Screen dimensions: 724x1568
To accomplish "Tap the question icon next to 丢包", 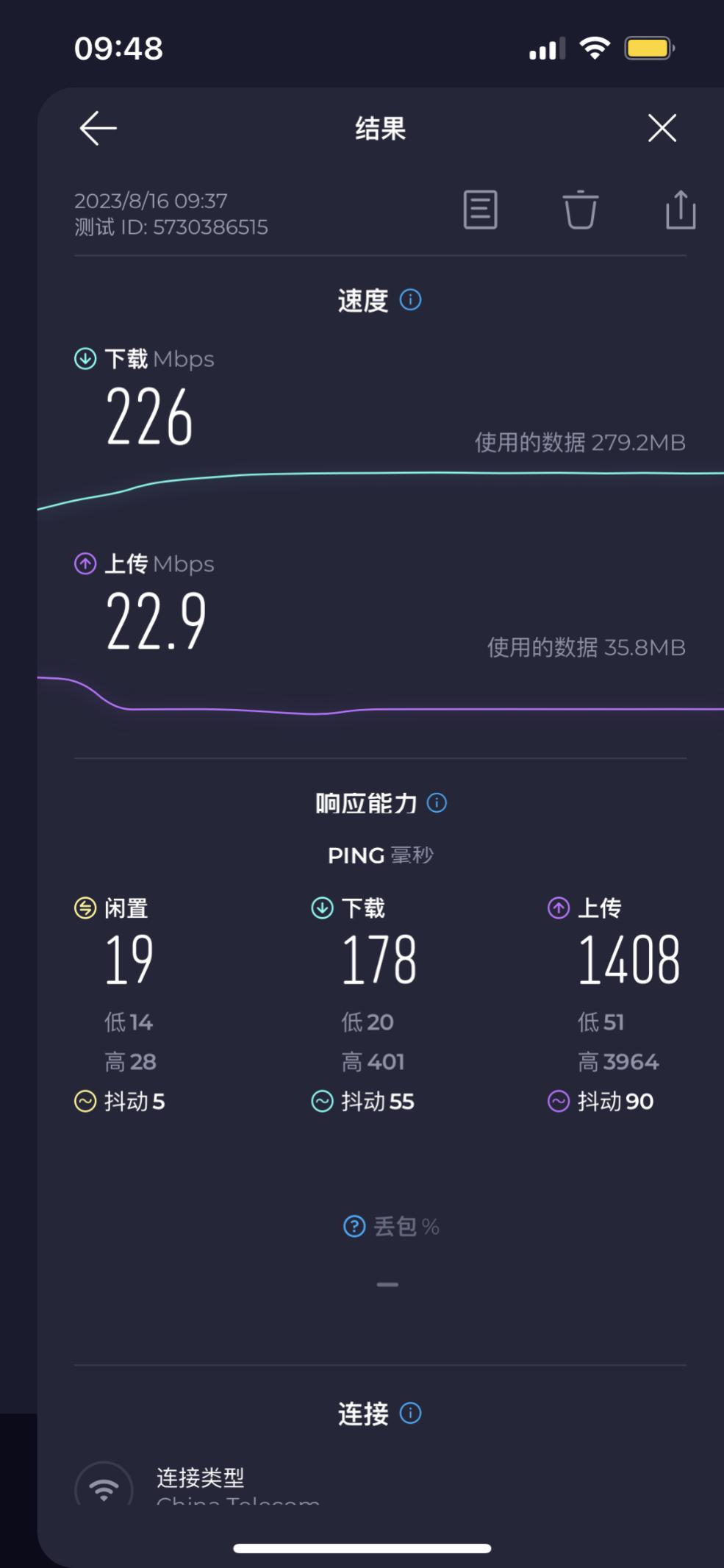I will point(353,1226).
